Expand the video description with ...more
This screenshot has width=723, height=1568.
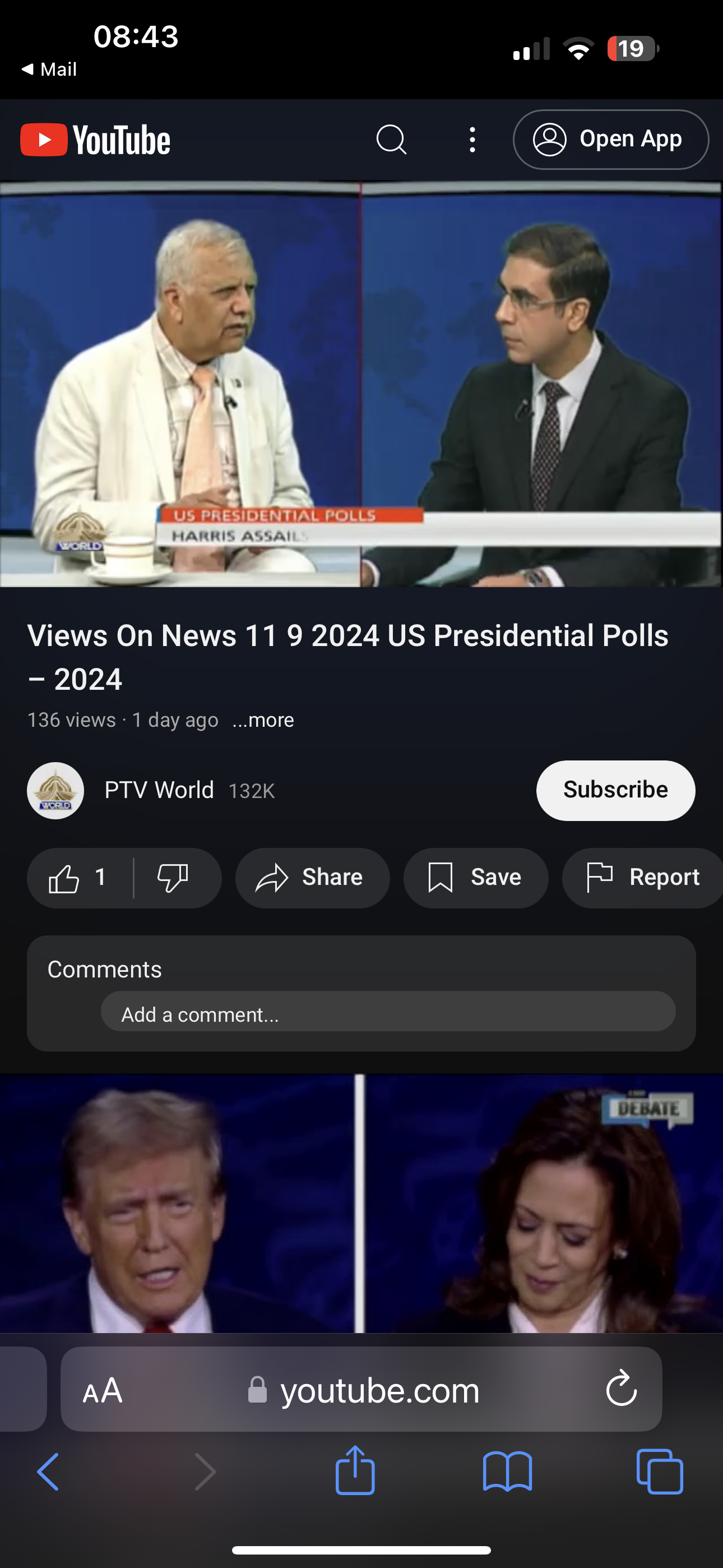[x=263, y=720]
